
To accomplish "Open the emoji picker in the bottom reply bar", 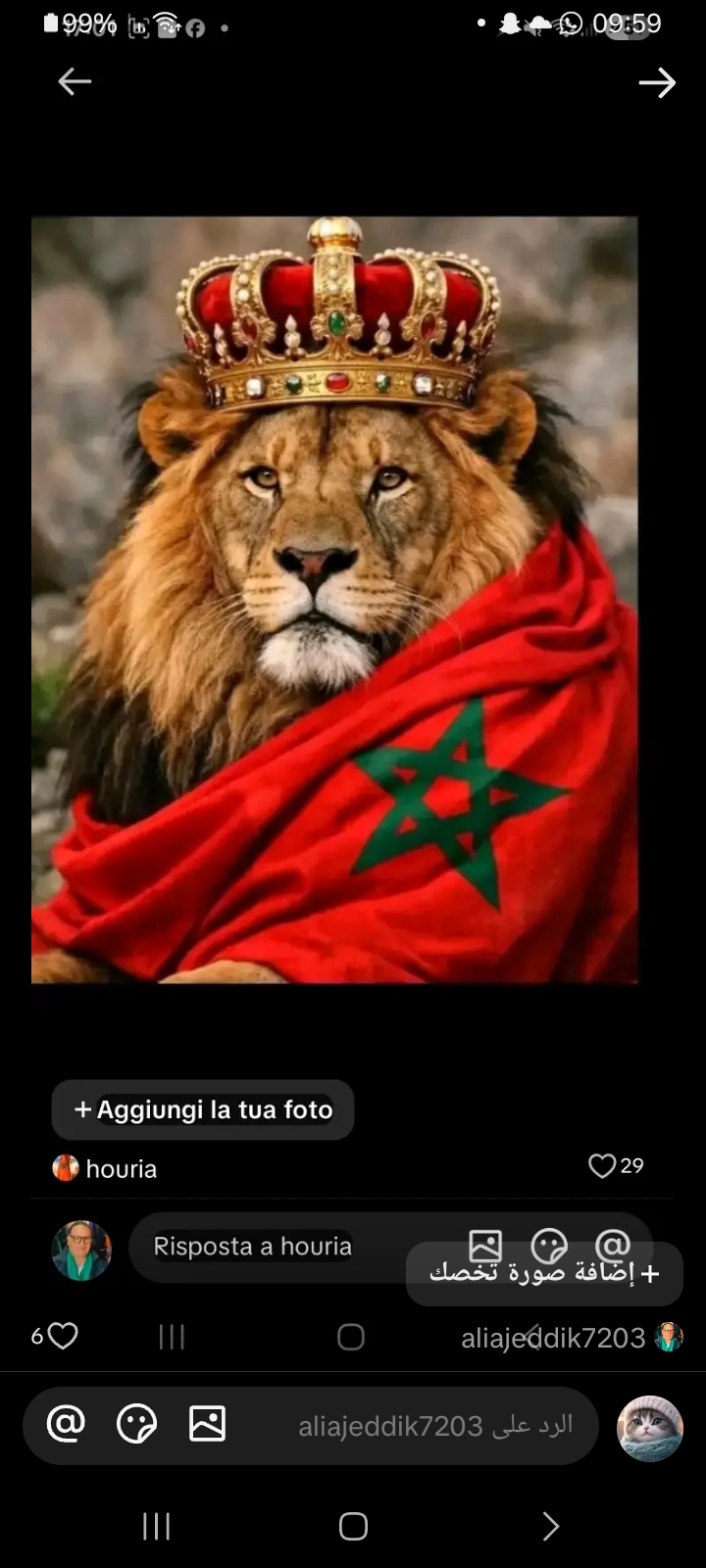I will [x=136, y=1424].
